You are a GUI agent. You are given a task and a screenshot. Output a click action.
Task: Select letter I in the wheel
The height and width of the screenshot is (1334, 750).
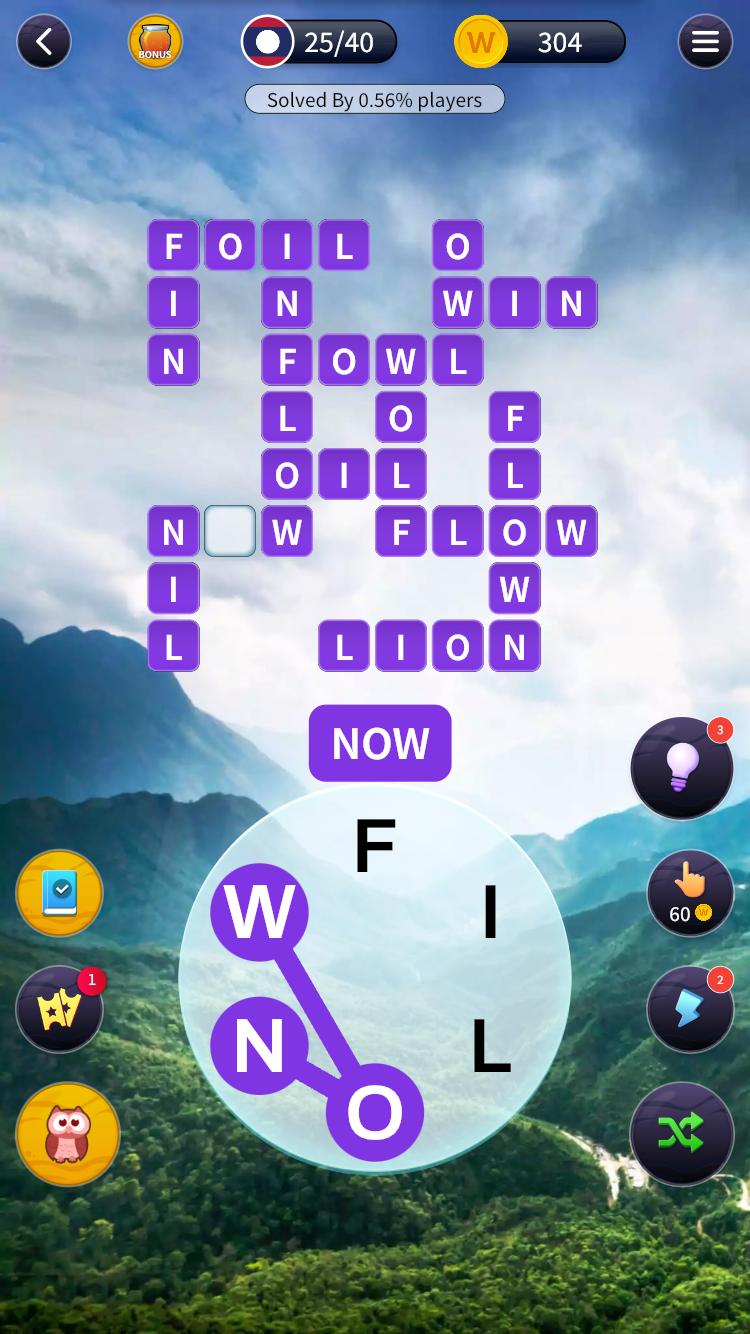click(x=490, y=913)
